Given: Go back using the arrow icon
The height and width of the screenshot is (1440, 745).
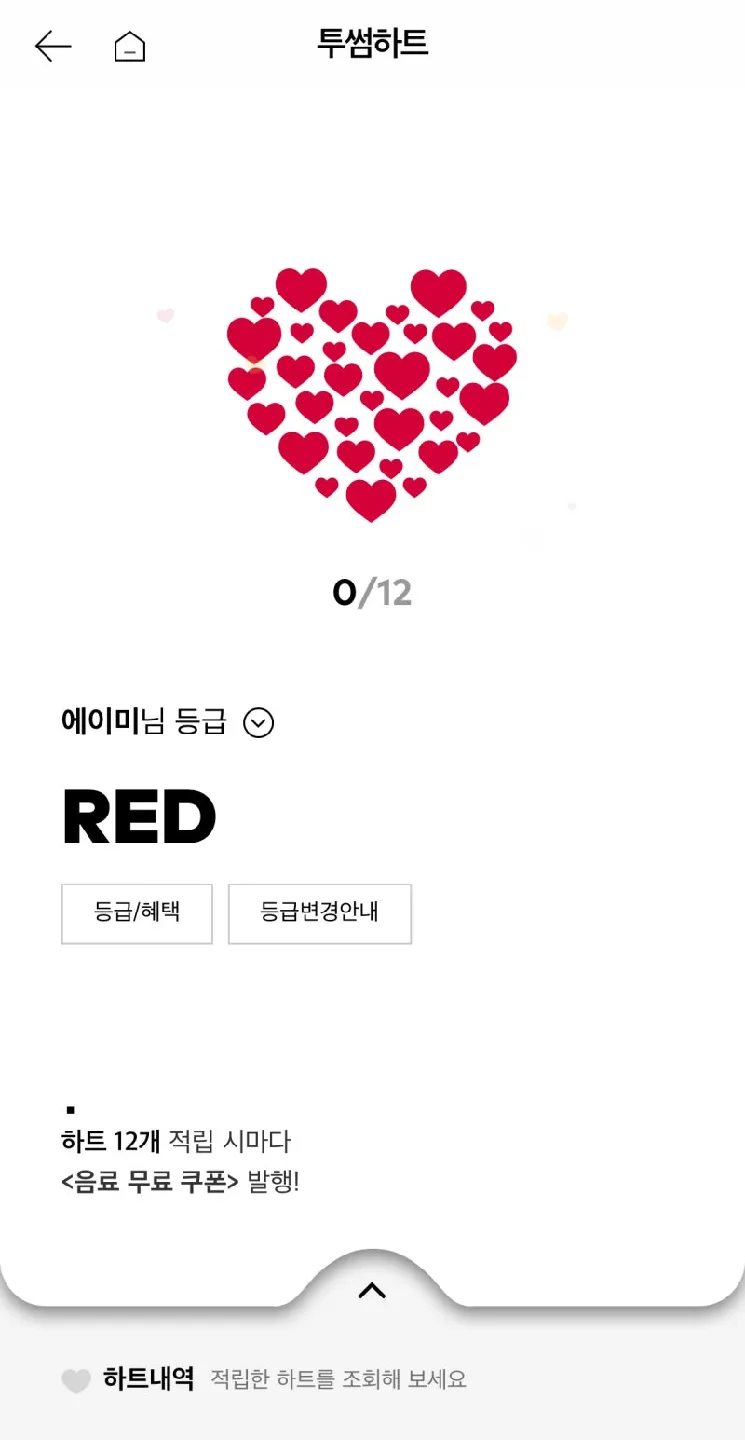Looking at the screenshot, I should coord(53,46).
